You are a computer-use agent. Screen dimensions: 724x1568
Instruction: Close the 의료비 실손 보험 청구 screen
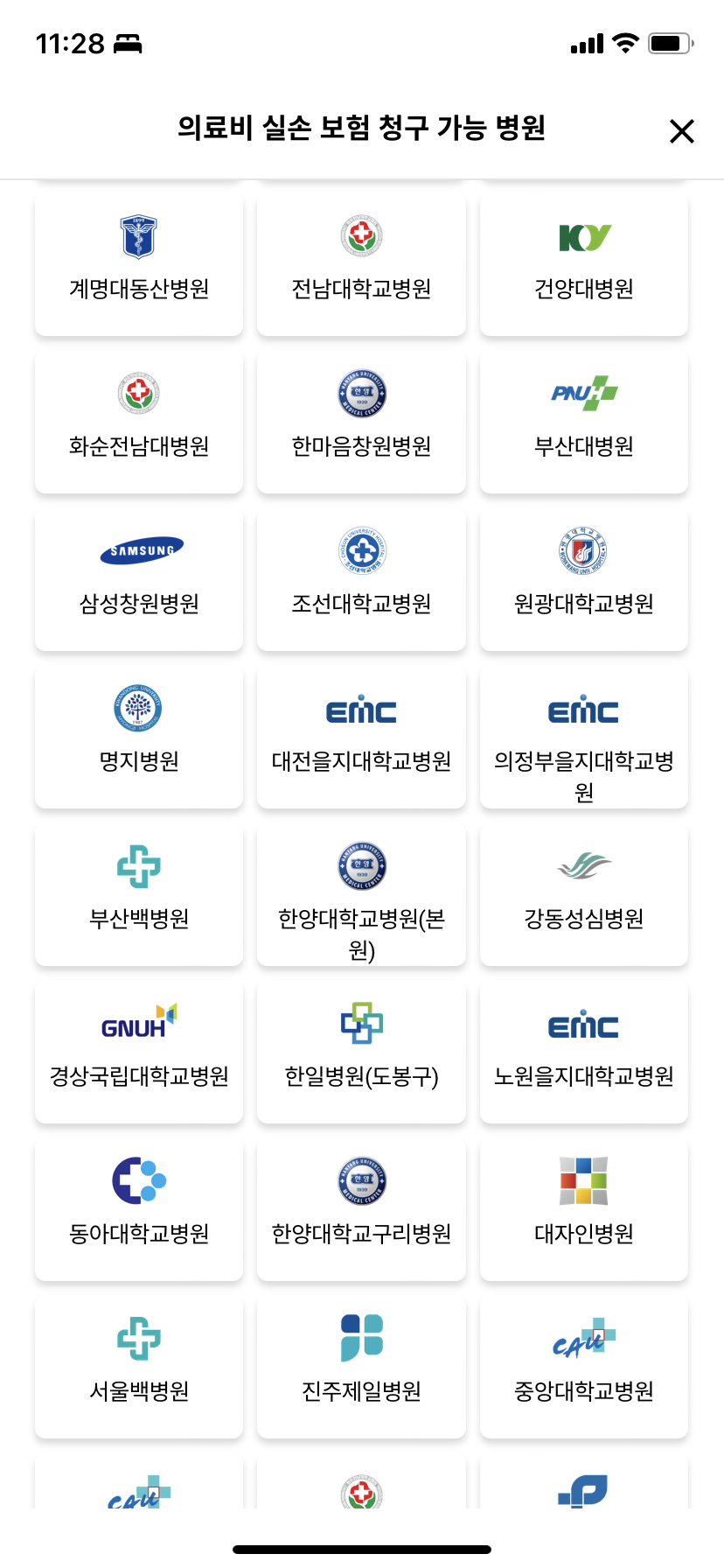[x=681, y=131]
